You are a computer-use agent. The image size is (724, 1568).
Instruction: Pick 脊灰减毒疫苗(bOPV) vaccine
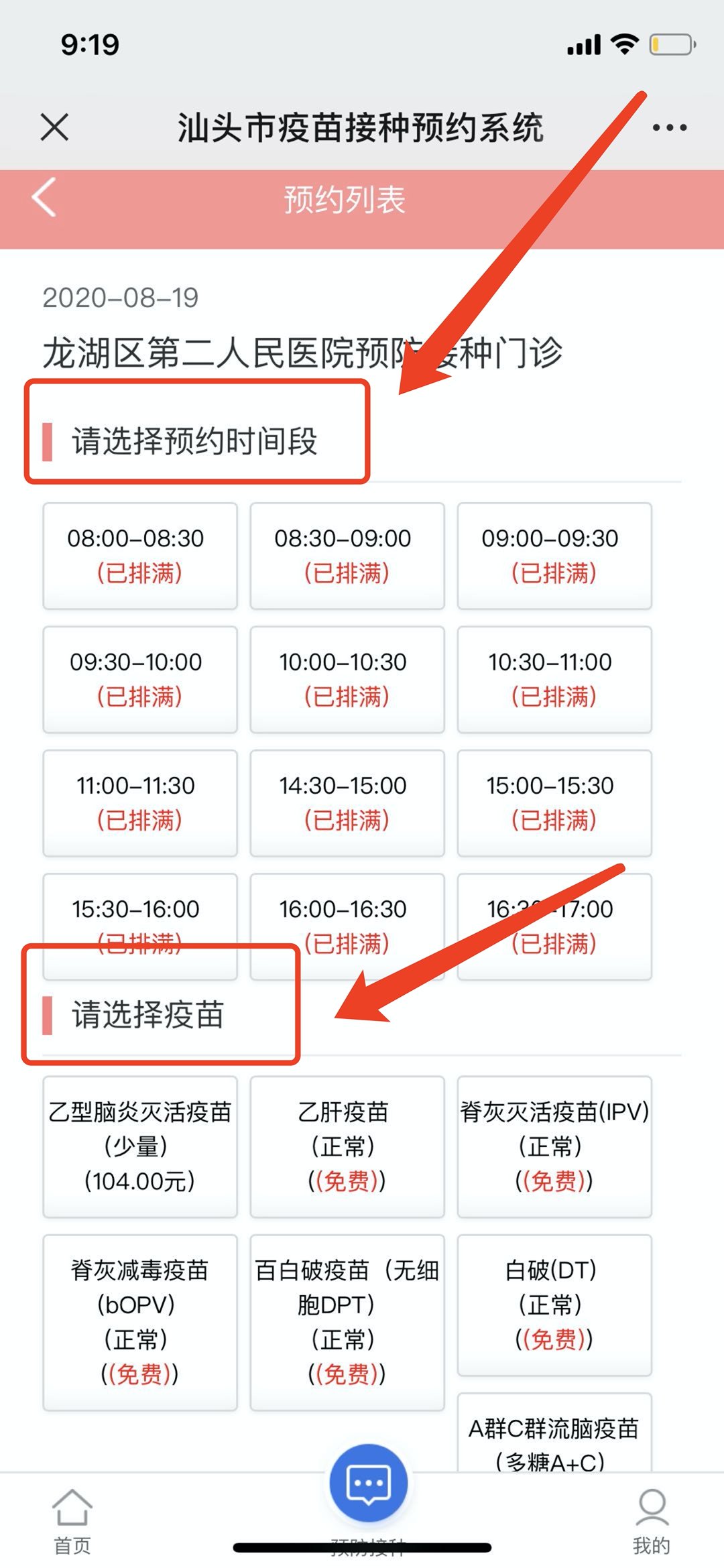(139, 1322)
